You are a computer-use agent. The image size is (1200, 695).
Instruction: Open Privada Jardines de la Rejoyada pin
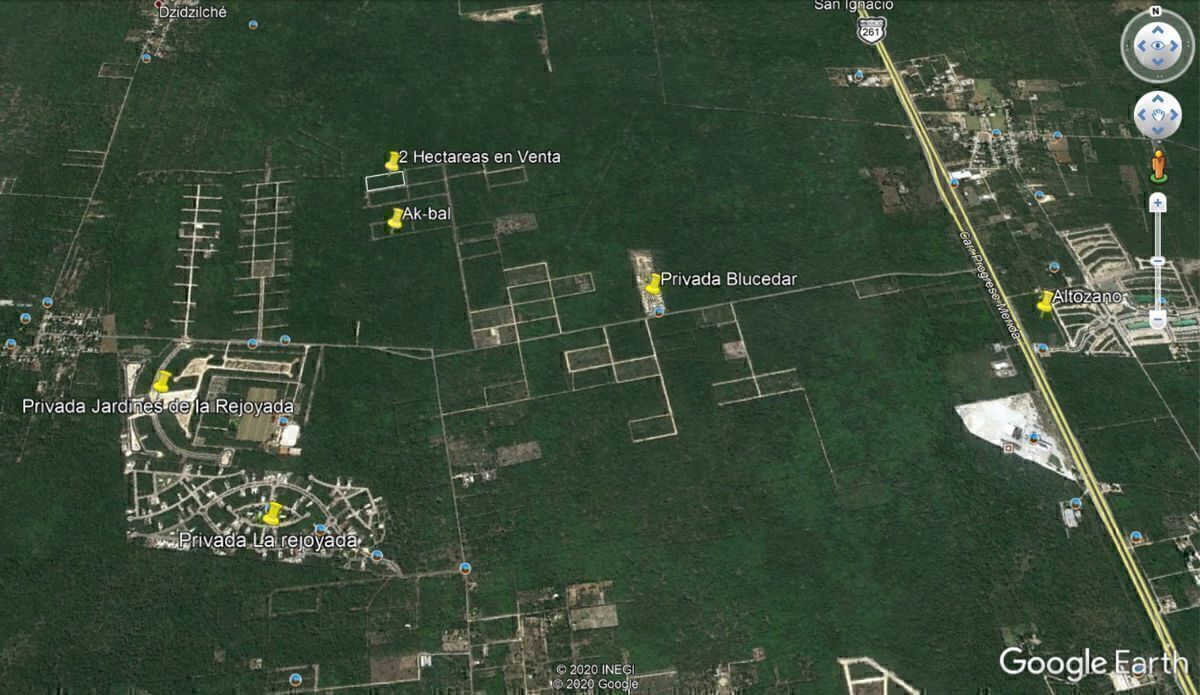tap(162, 381)
